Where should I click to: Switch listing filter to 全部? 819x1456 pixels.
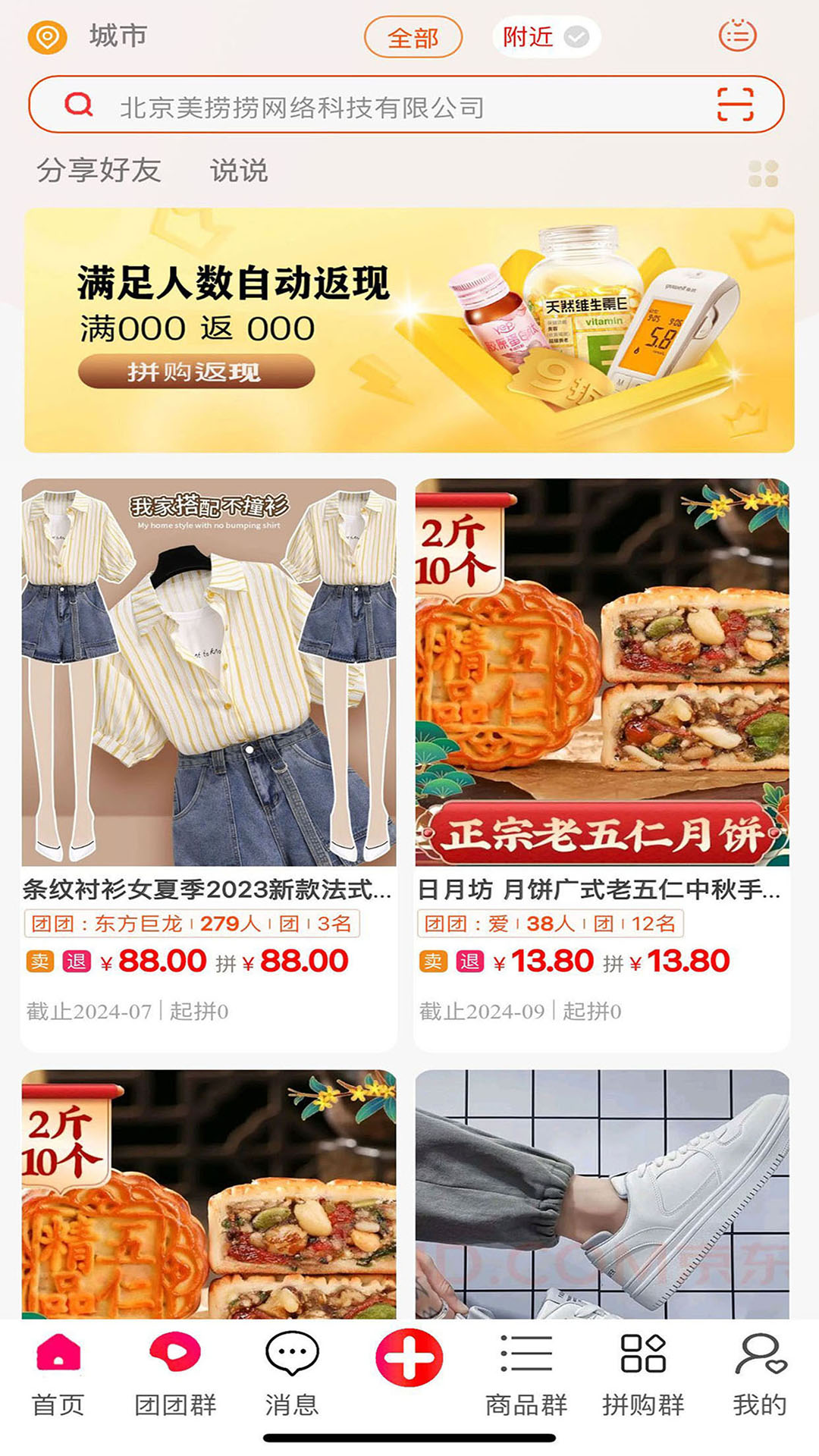coord(413,36)
